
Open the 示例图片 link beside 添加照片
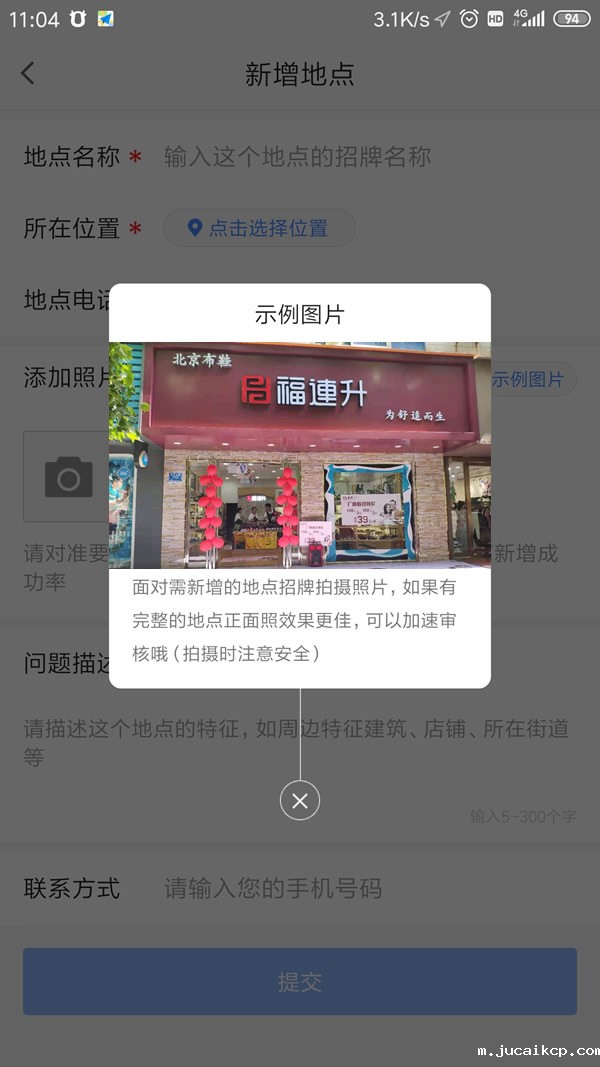click(x=530, y=379)
